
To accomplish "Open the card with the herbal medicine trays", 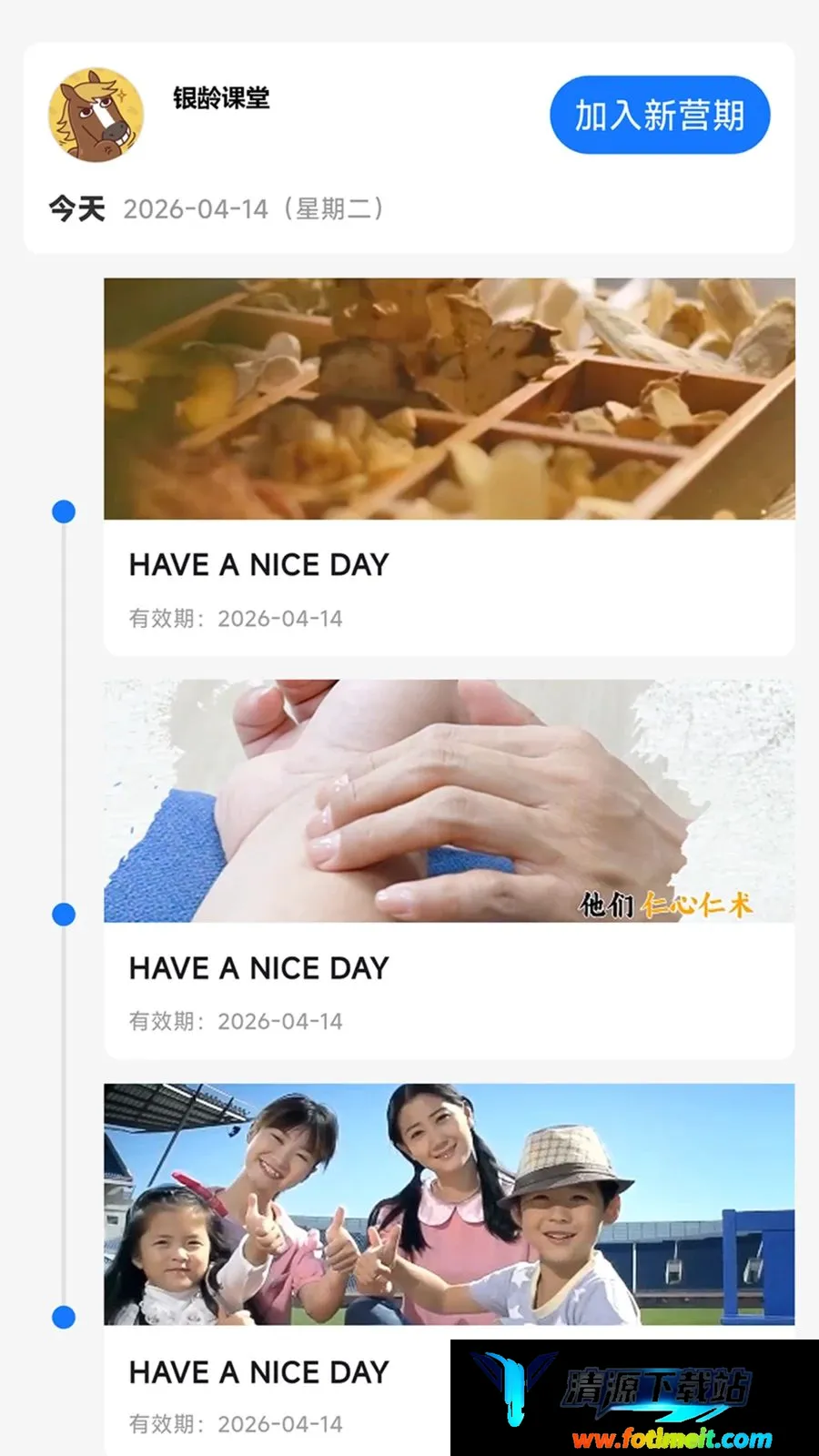I will point(450,467).
